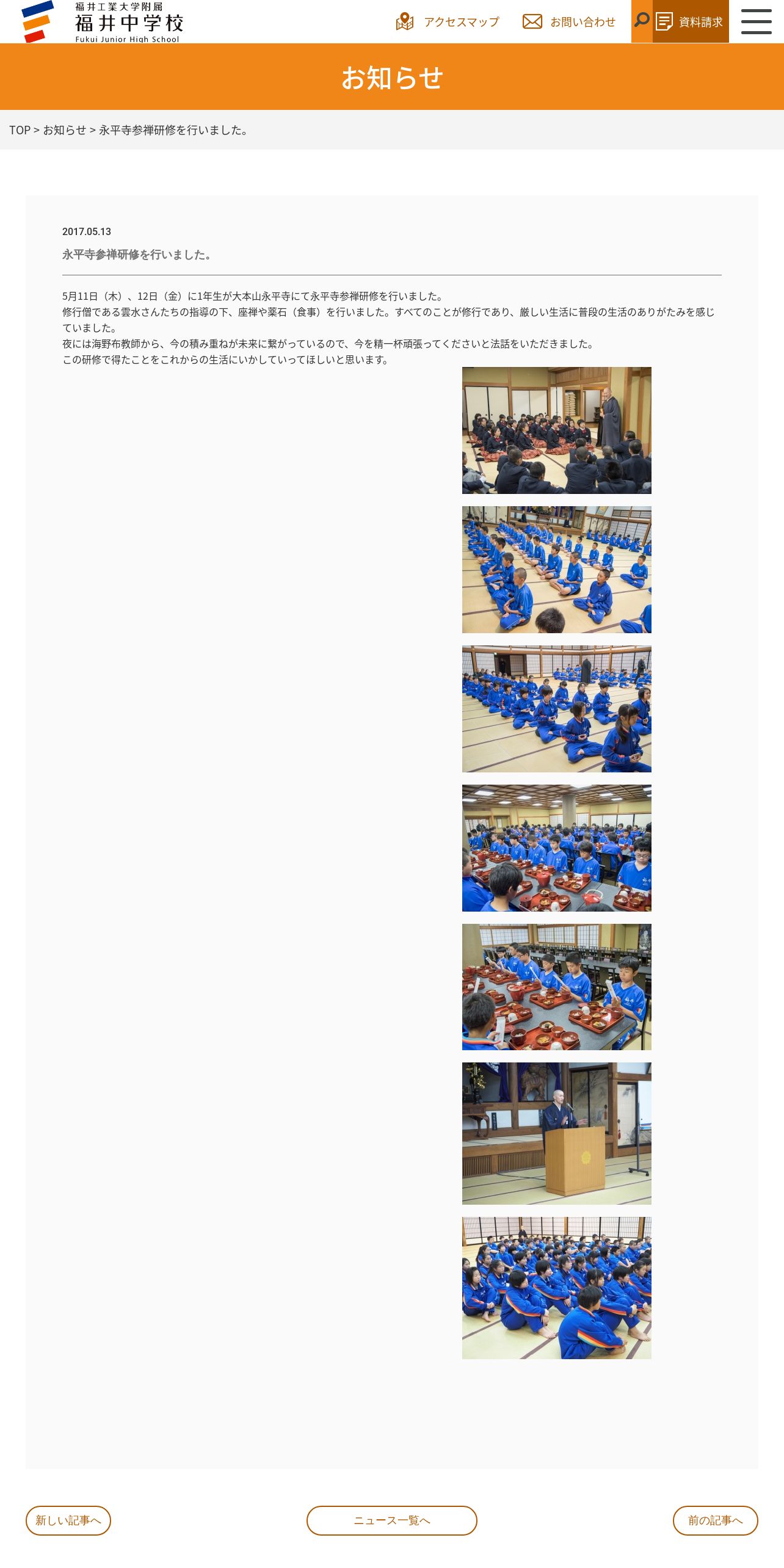
Task: Open アクセスマップ access map link
Action: click(448, 22)
